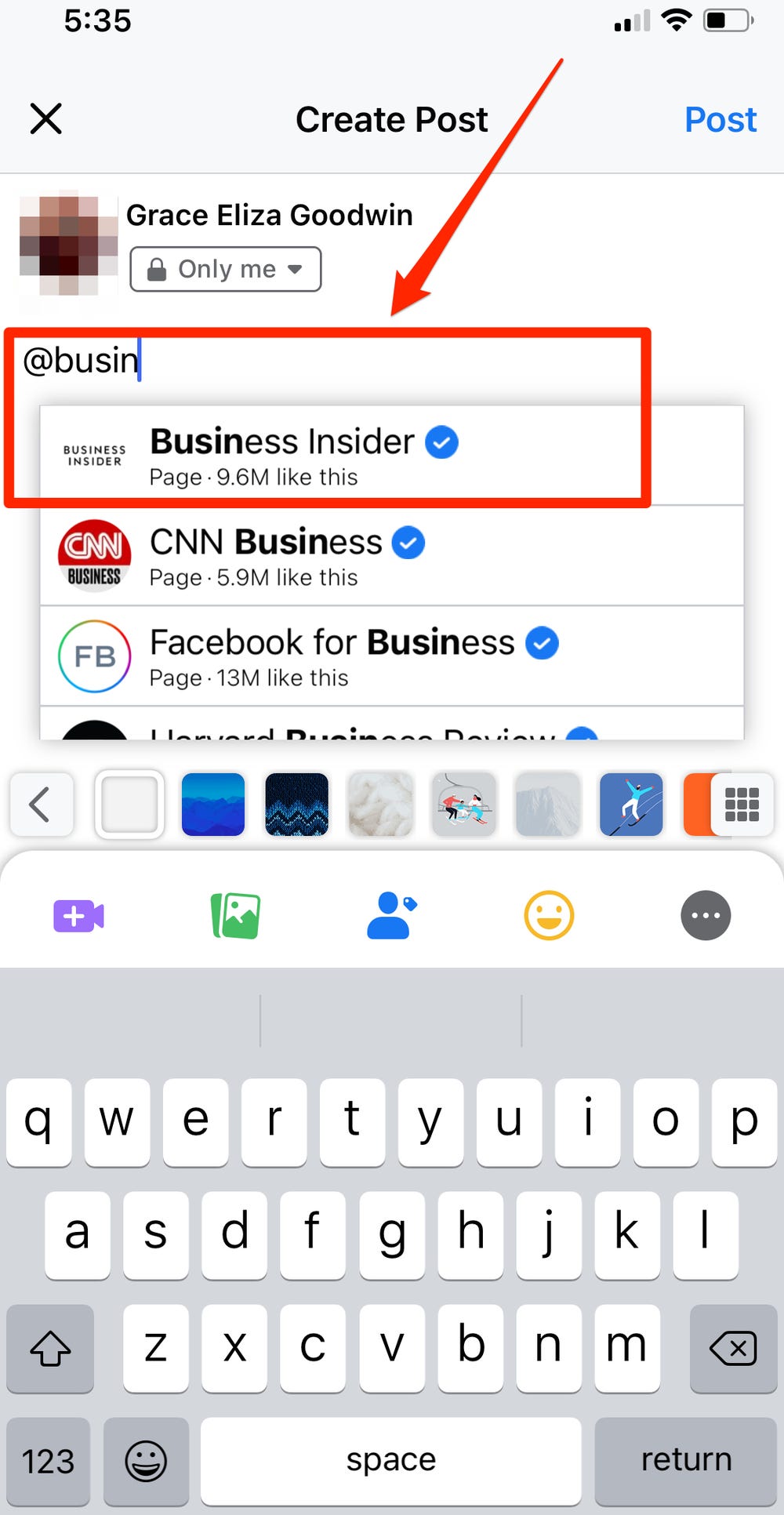Collapse the background options with the back chevron
The width and height of the screenshot is (784, 1515).
click(x=42, y=805)
